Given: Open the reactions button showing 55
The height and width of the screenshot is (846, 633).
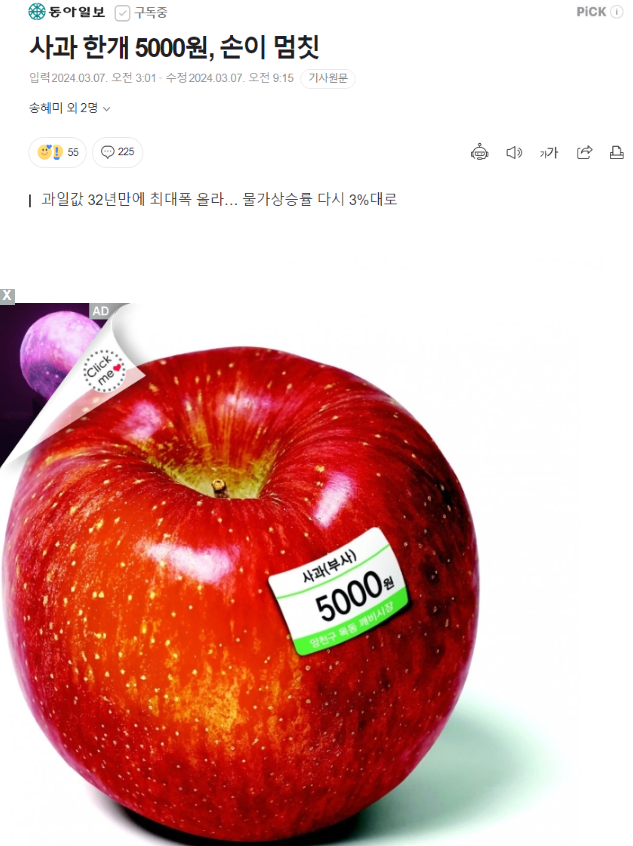Looking at the screenshot, I should click(x=58, y=152).
